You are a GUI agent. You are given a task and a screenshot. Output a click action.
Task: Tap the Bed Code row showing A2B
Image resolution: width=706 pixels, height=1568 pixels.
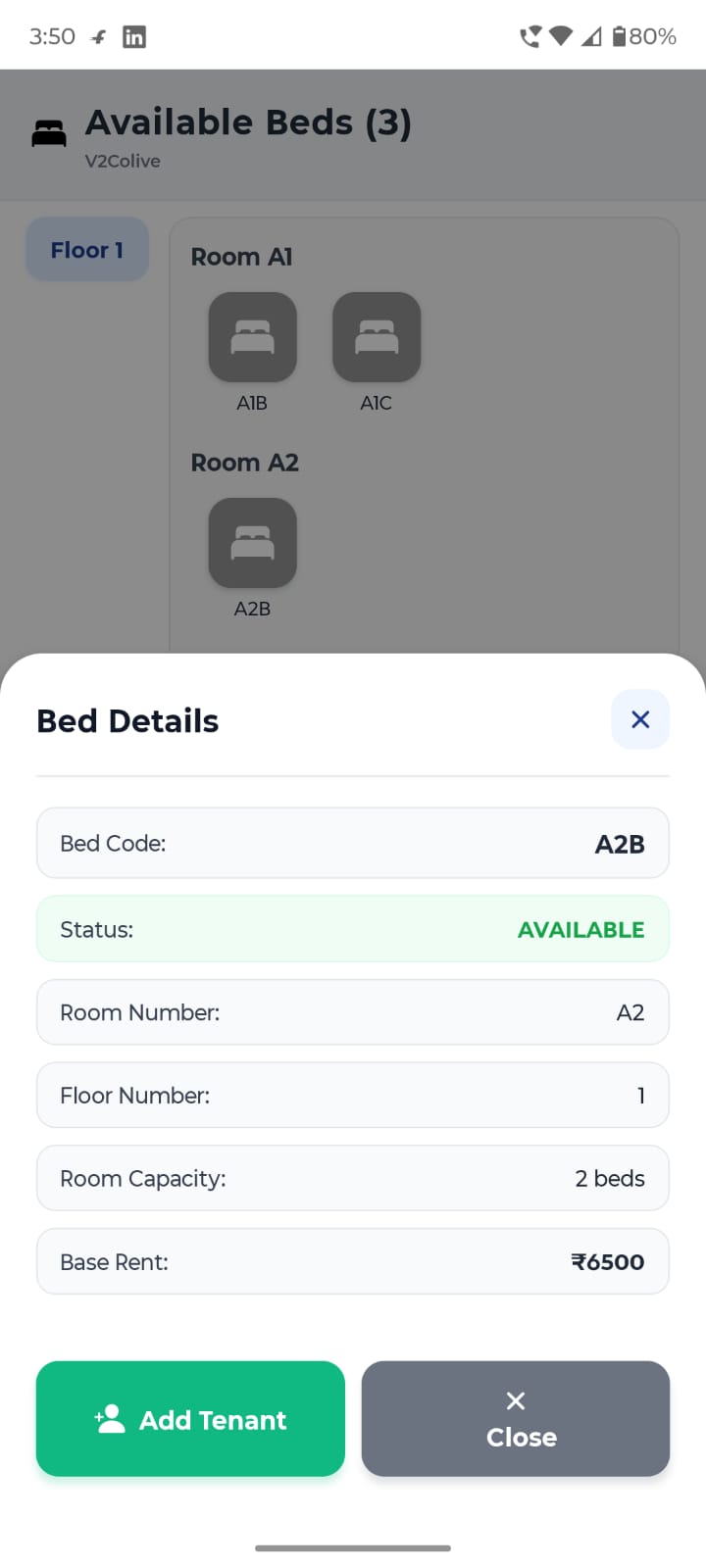353,843
